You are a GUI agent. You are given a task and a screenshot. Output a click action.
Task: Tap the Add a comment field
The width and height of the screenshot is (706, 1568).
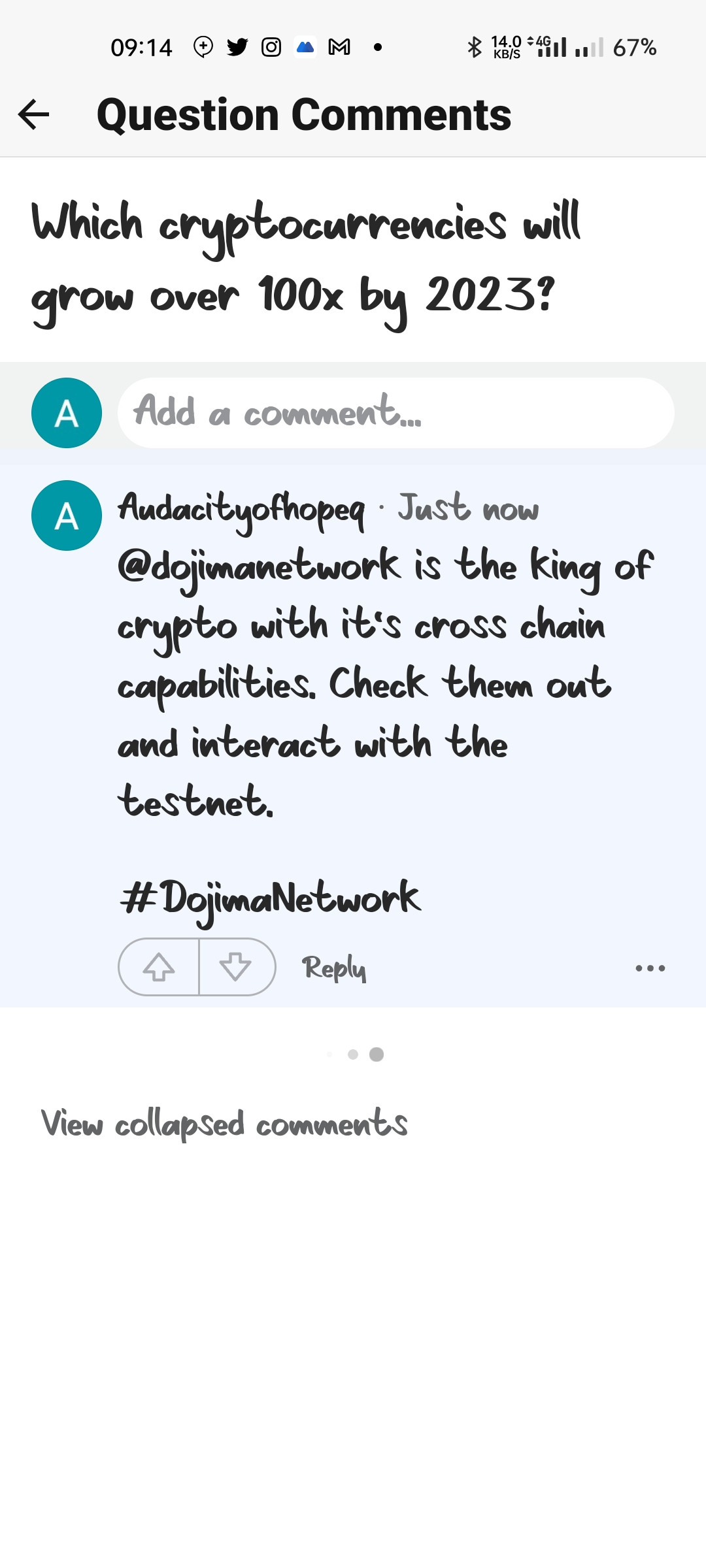395,413
